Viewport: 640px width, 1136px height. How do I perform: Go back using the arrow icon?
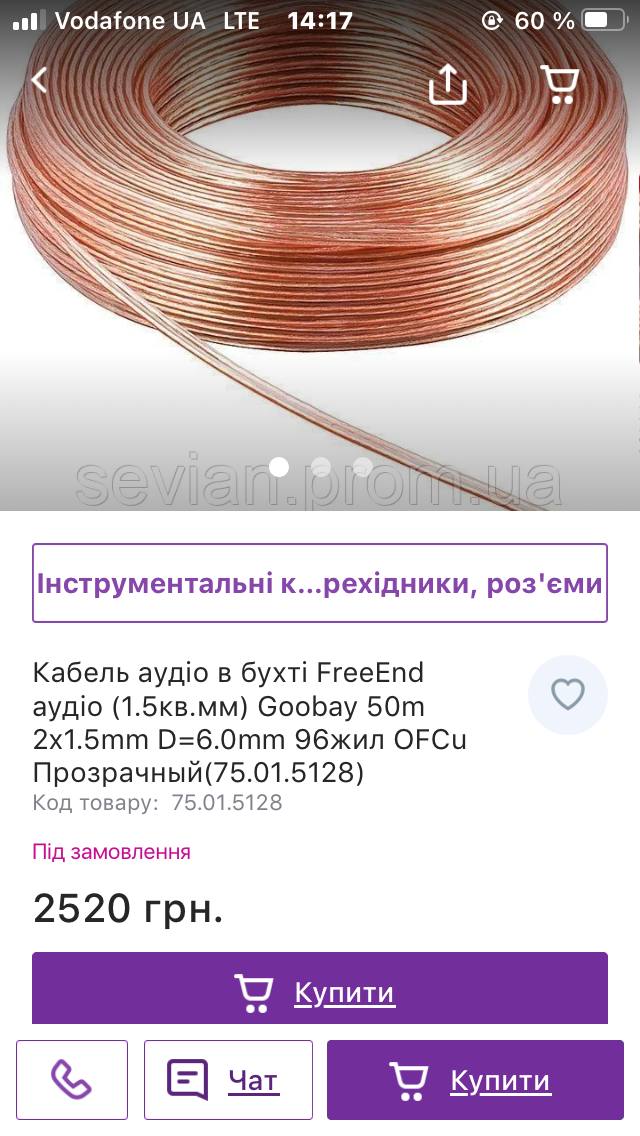point(39,80)
